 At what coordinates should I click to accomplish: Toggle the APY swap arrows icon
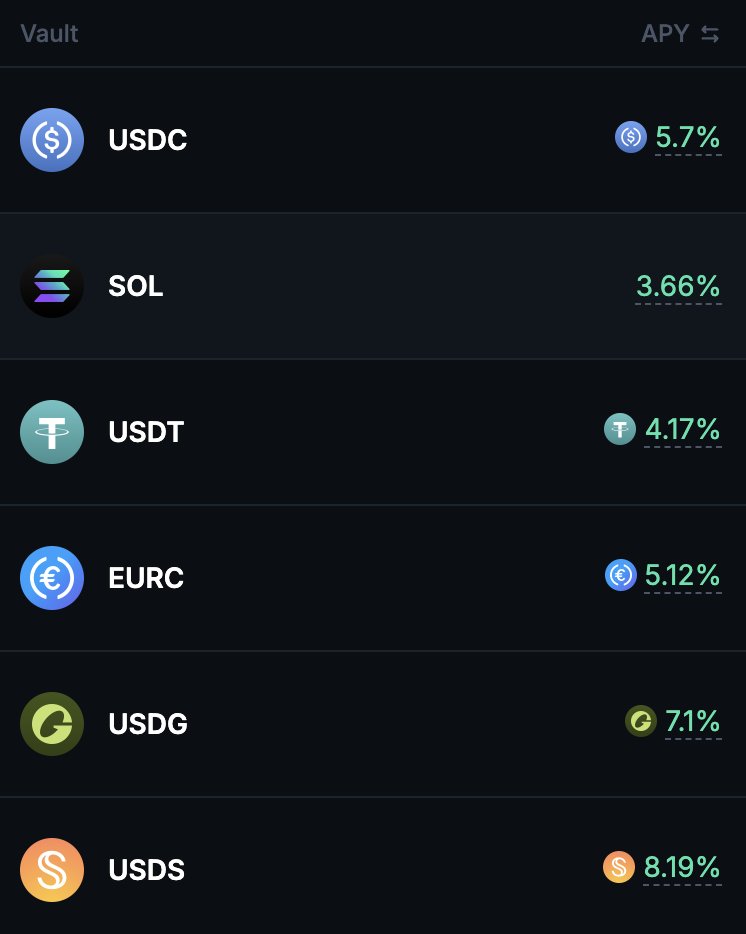tap(710, 34)
